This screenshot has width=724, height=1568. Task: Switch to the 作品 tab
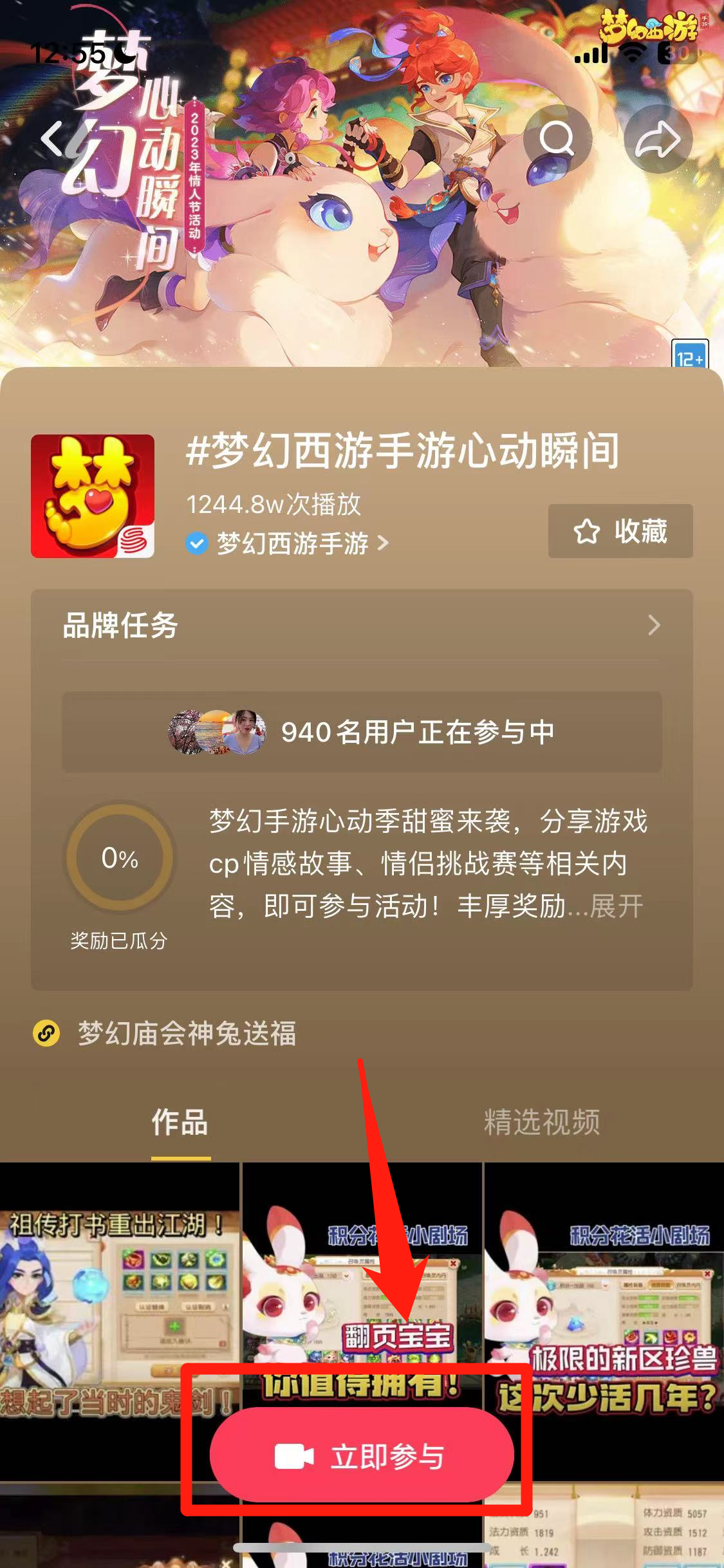click(x=180, y=1123)
